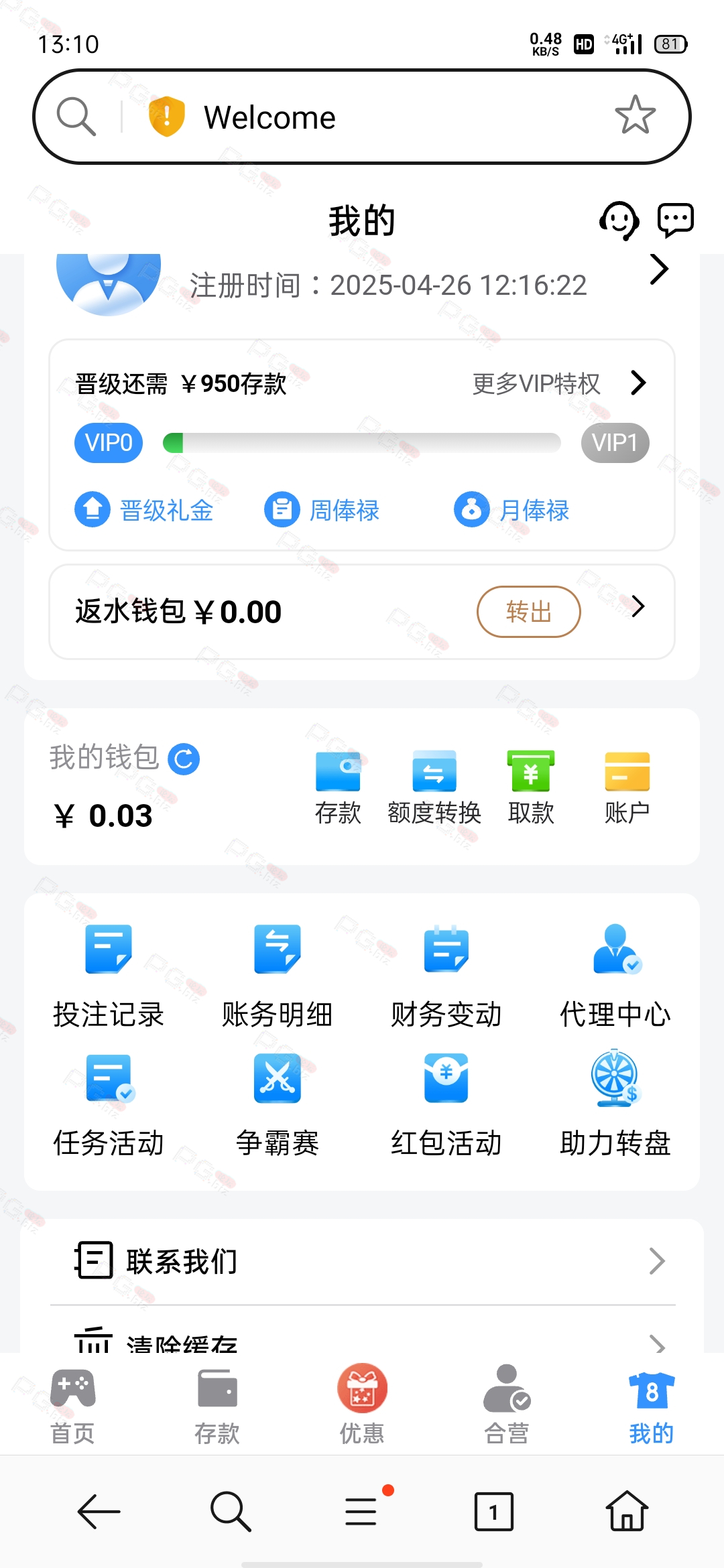Refresh my wallet balance

click(x=184, y=759)
